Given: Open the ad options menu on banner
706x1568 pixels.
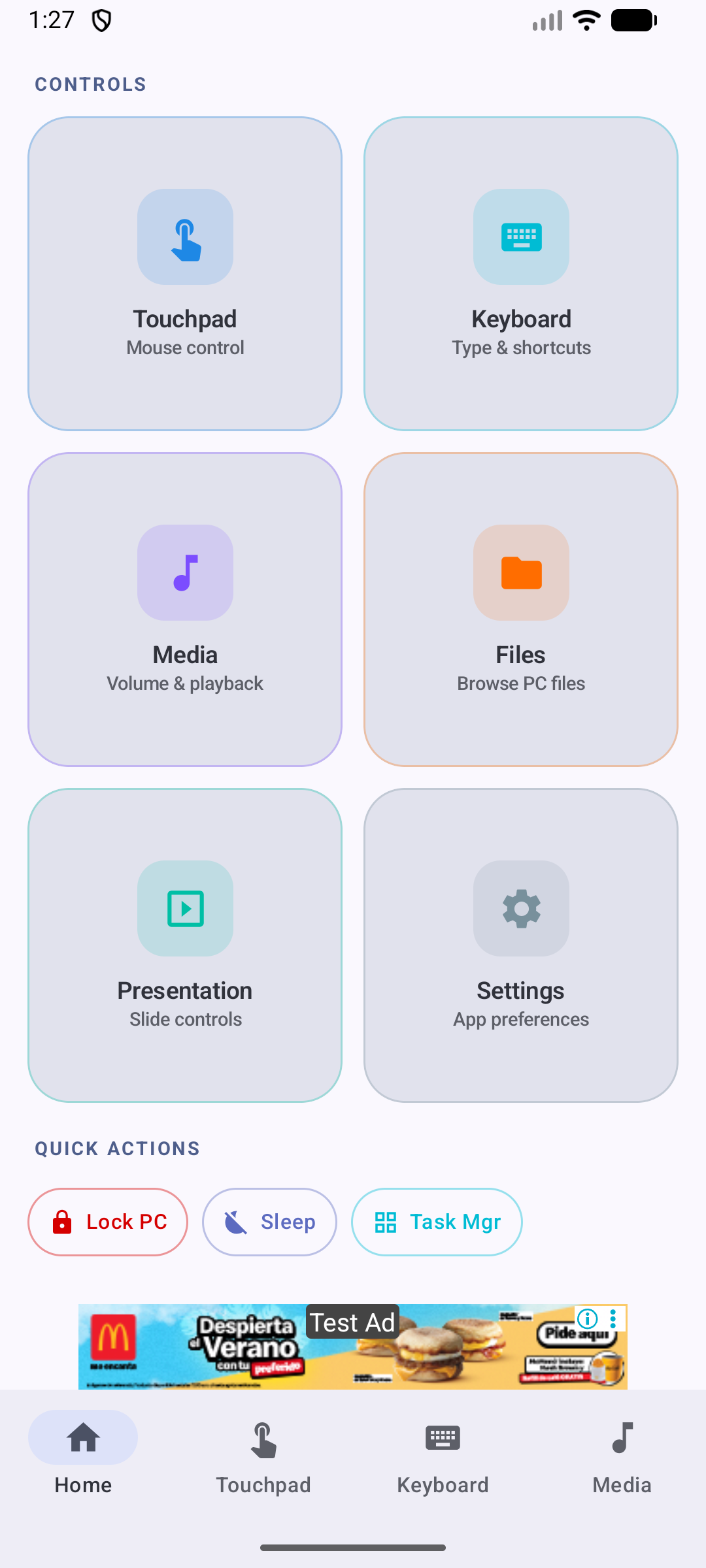Looking at the screenshot, I should [x=613, y=1318].
